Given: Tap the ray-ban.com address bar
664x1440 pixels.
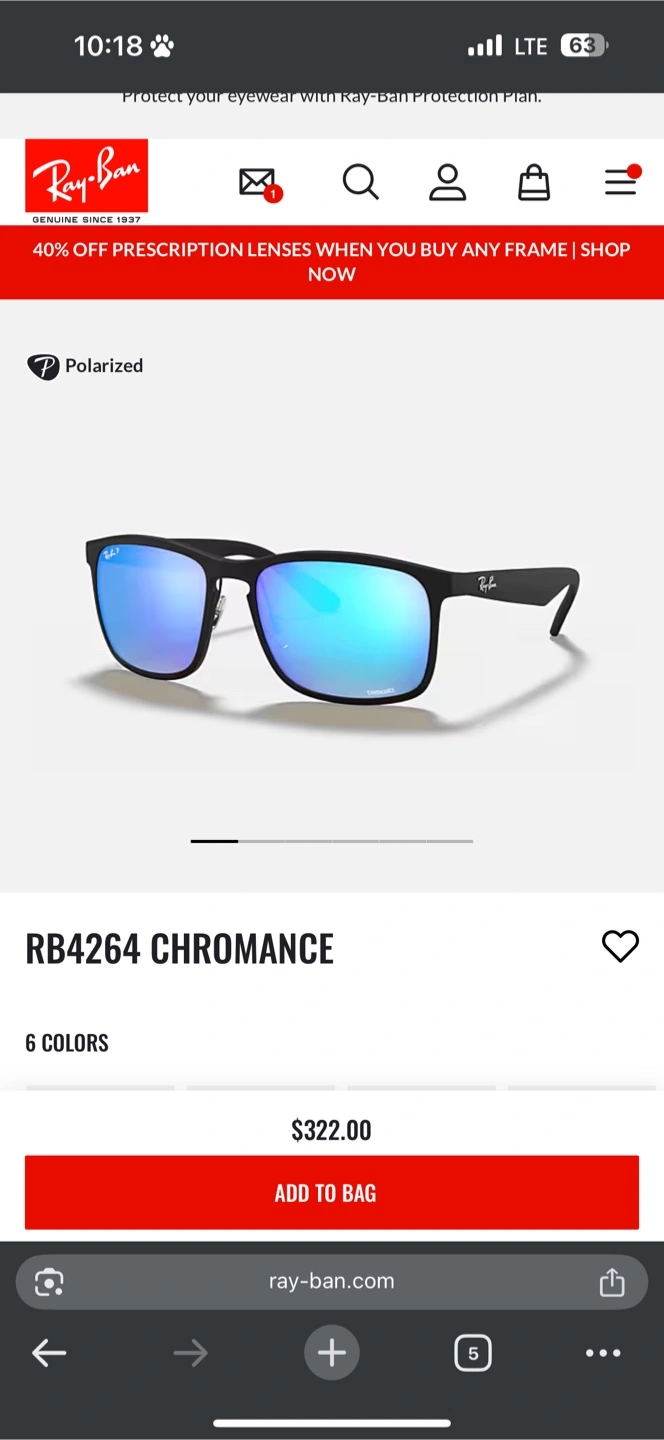Looking at the screenshot, I should 332,1281.
